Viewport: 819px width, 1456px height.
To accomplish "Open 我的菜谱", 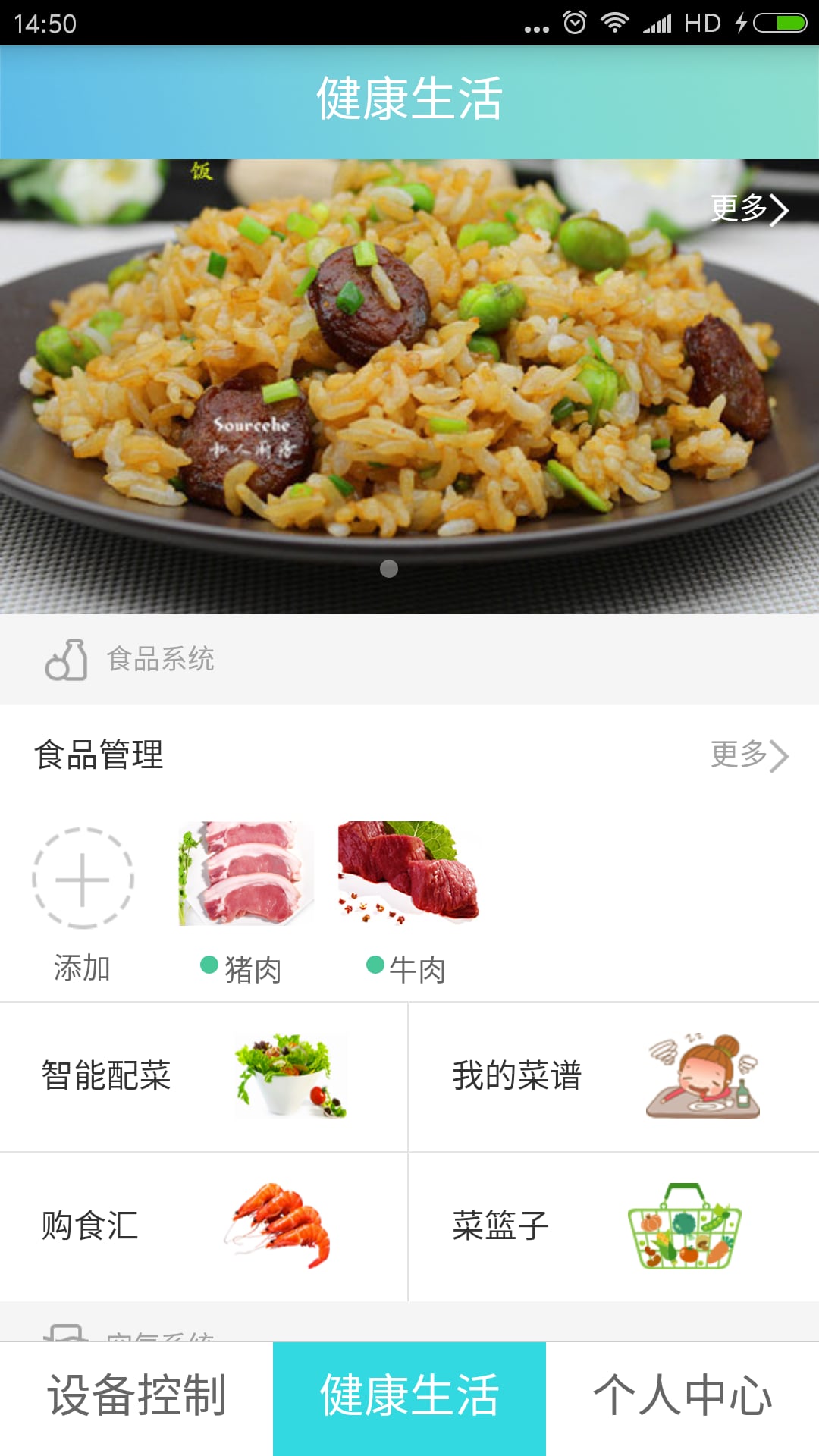I will coord(614,1077).
